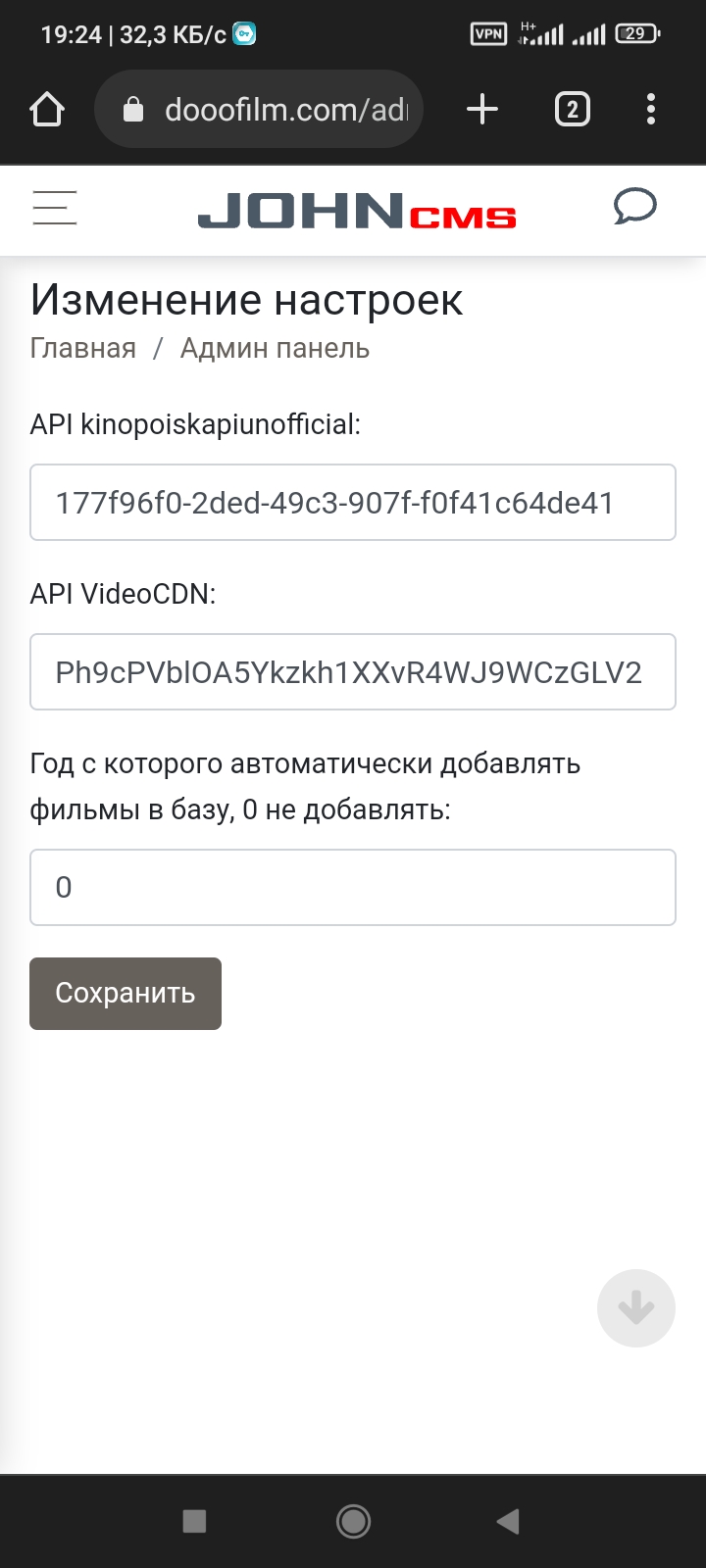Go to Главная breadcrumb link
706x1568 pixels.
coord(83,348)
